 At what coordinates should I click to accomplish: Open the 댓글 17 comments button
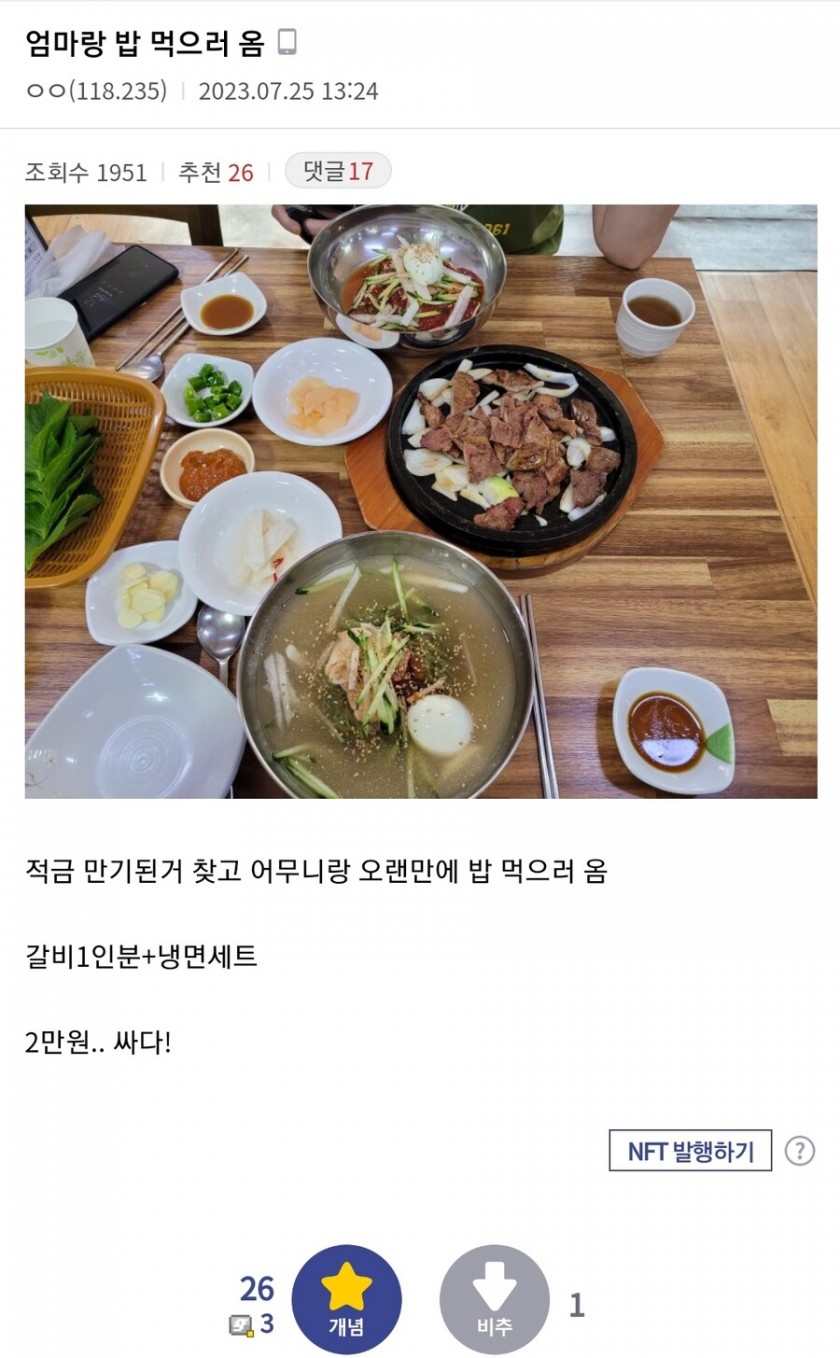[338, 171]
